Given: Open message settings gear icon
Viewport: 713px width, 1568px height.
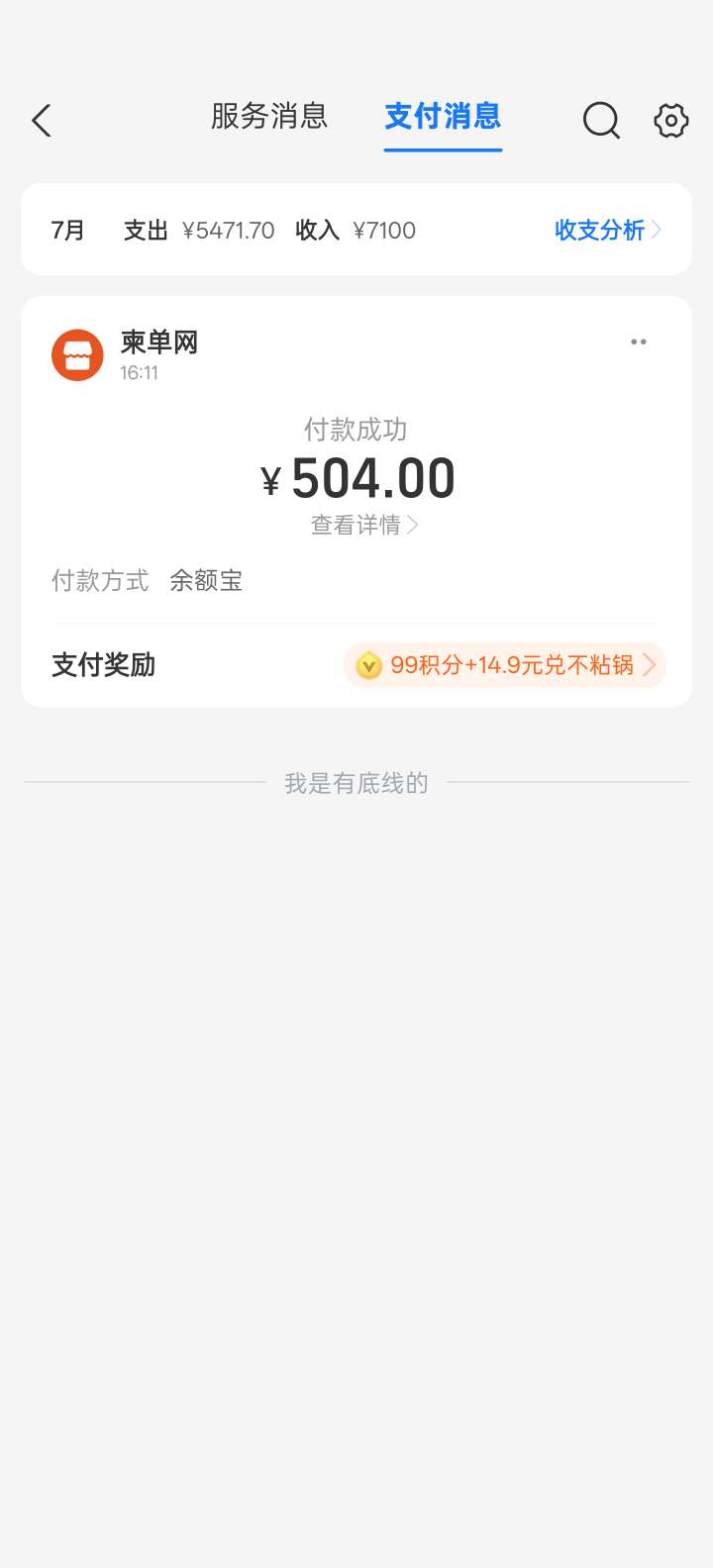Looking at the screenshot, I should [670, 121].
